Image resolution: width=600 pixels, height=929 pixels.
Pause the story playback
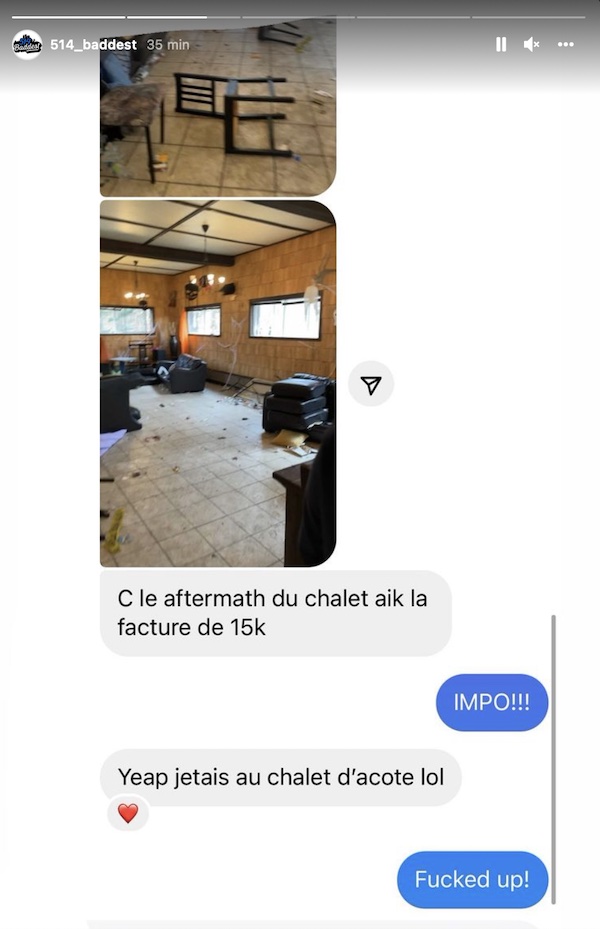501,45
